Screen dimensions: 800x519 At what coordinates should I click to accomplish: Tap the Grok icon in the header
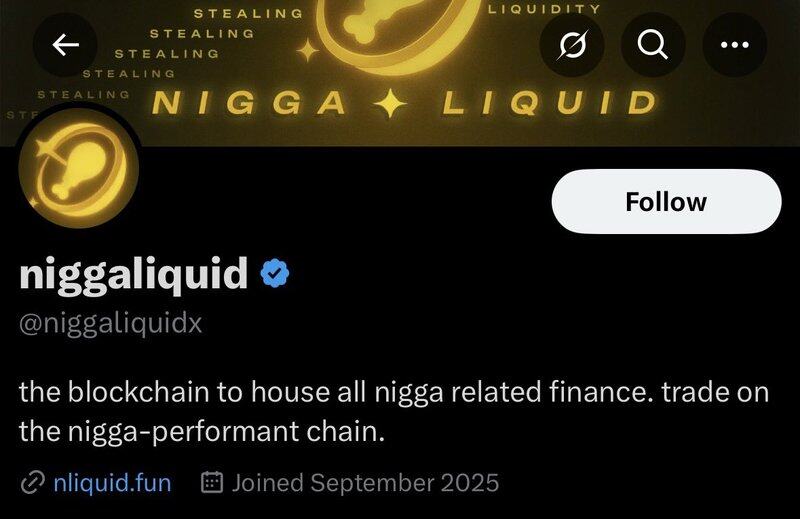tap(571, 45)
